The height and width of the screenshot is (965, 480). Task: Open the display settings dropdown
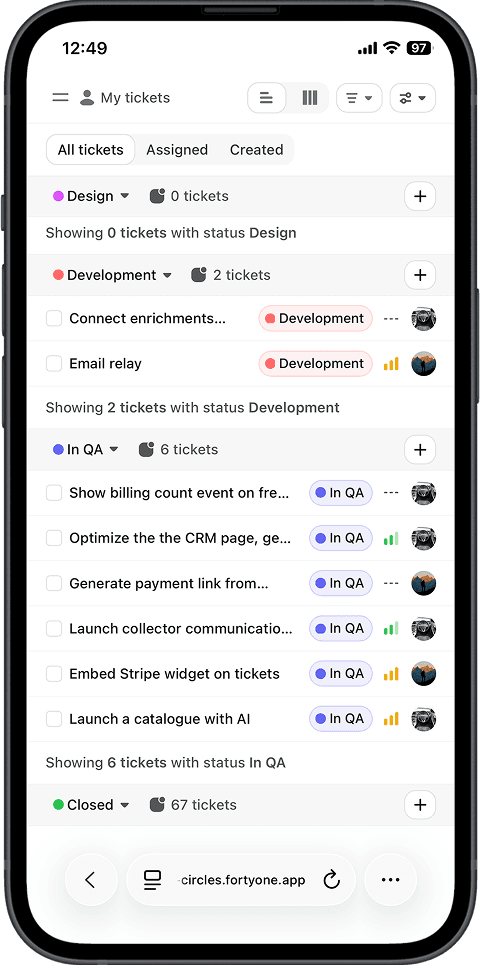[x=413, y=98]
